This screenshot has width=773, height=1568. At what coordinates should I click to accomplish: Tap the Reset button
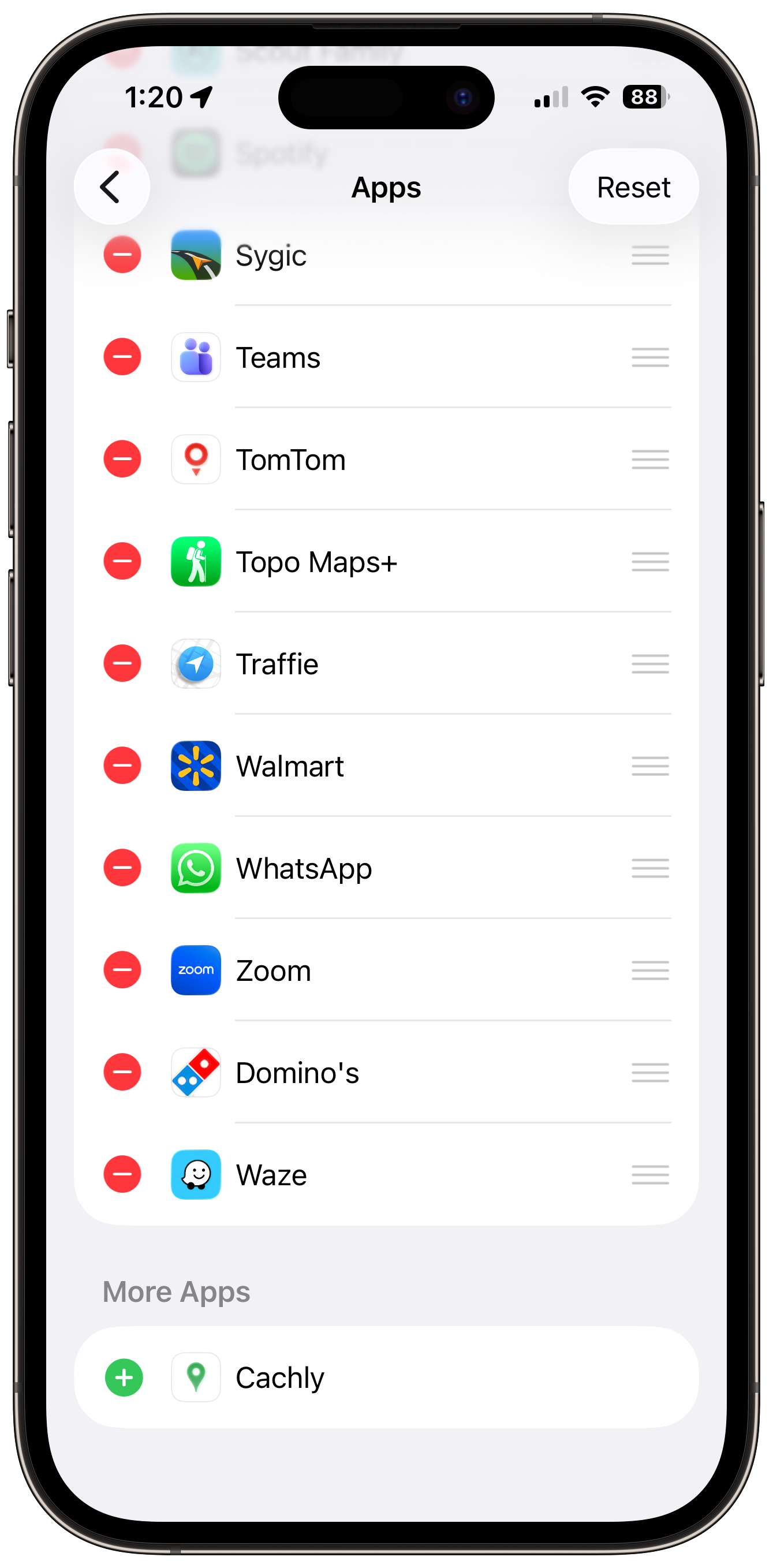tap(633, 187)
